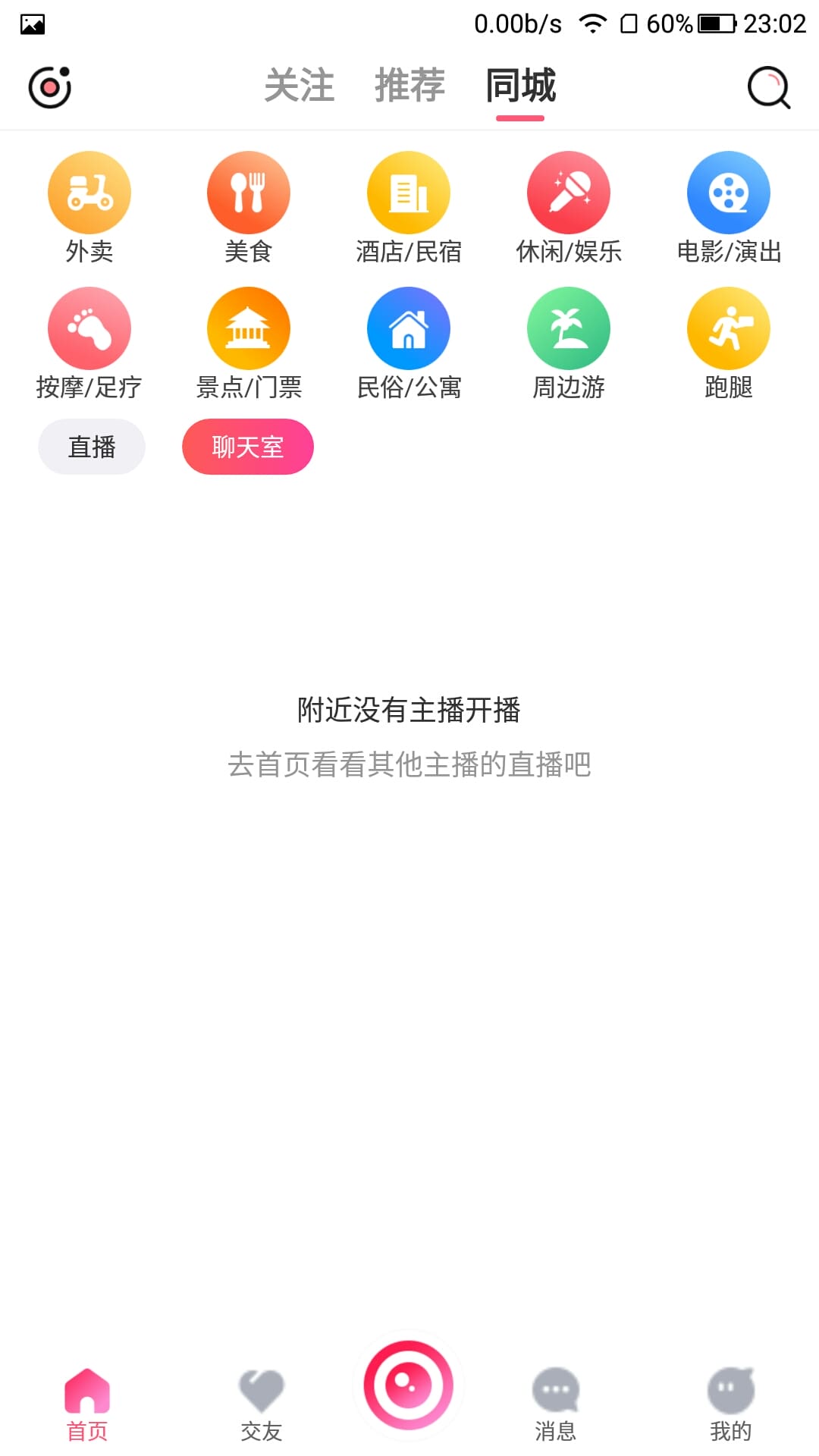Image resolution: width=819 pixels, height=1456 pixels.
Task: Open the 我的 profile tab
Action: coord(731,1404)
